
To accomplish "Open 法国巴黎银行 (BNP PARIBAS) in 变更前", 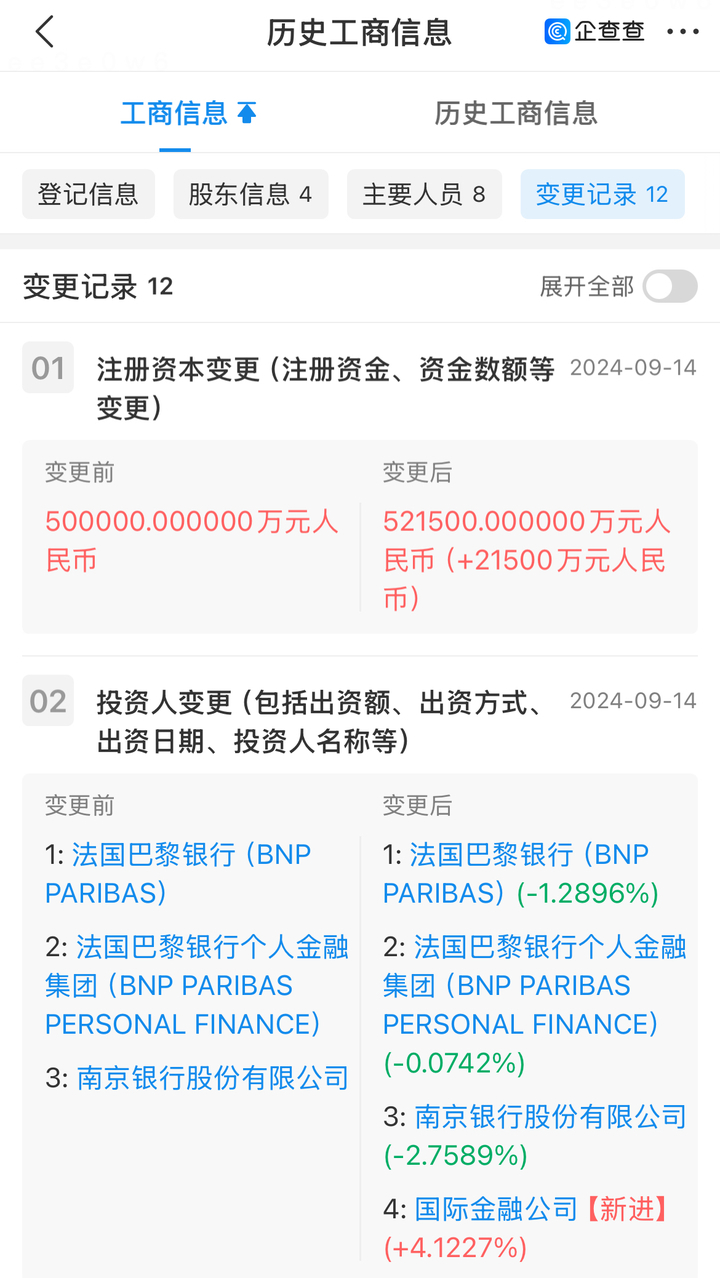I will pyautogui.click(x=178, y=873).
